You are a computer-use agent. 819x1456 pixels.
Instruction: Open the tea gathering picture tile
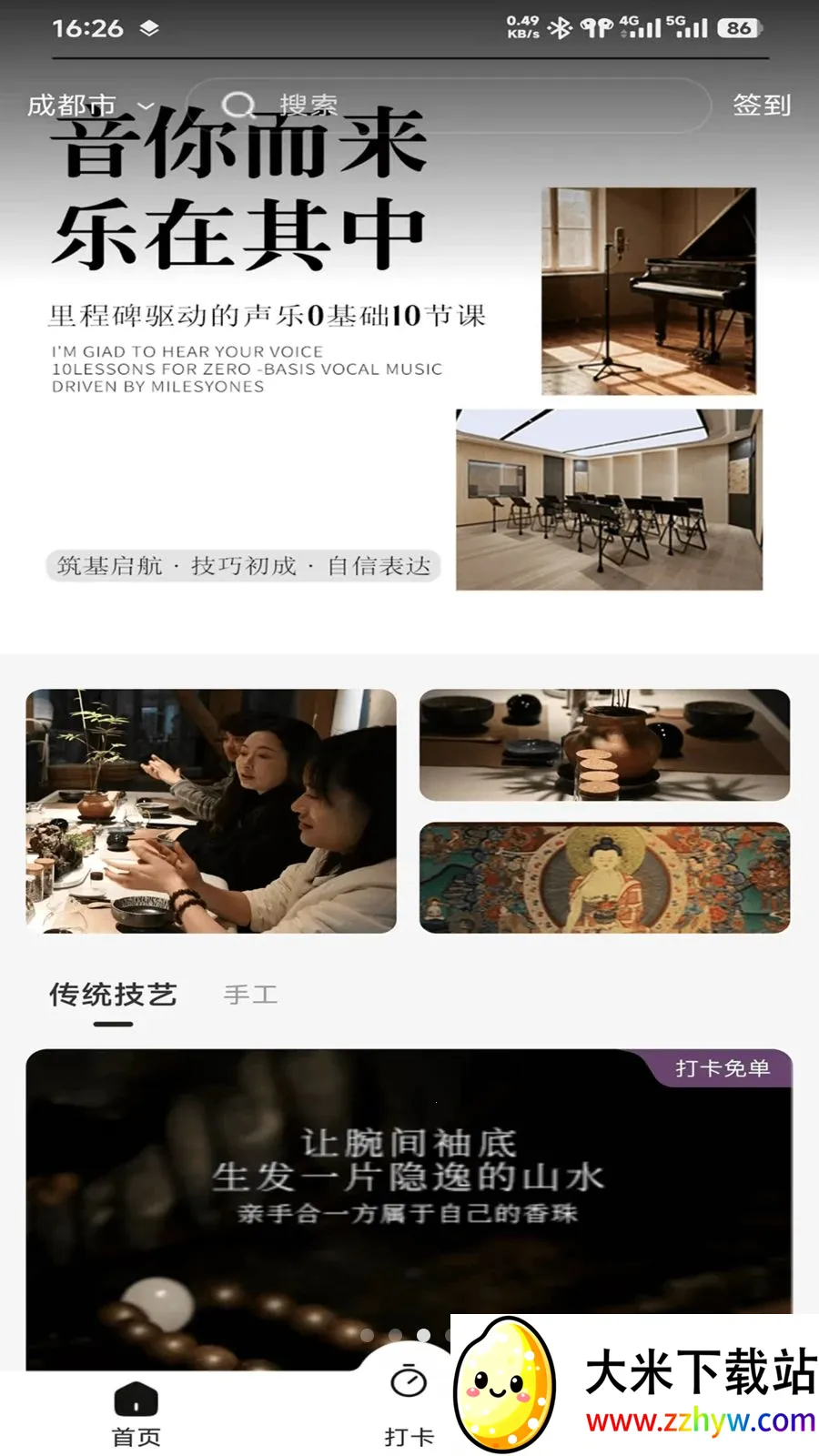(211, 811)
